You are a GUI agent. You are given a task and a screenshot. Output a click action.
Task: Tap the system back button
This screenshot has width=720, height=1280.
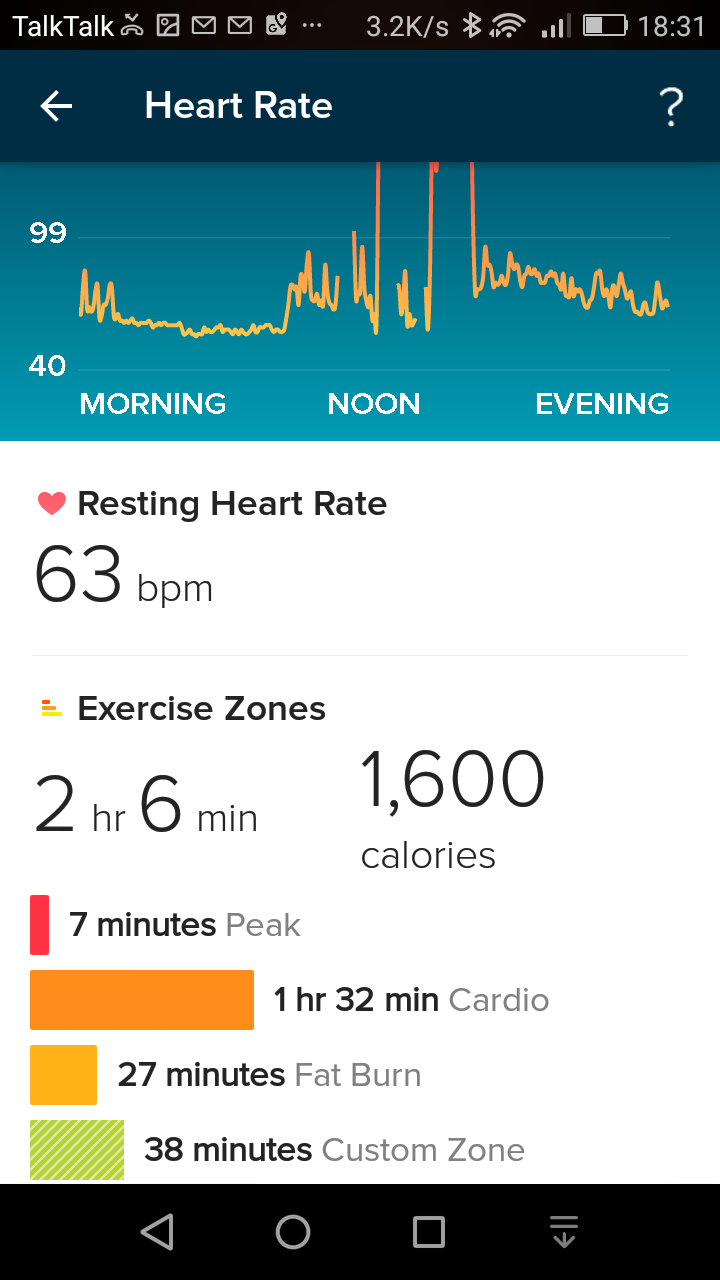(157, 1232)
